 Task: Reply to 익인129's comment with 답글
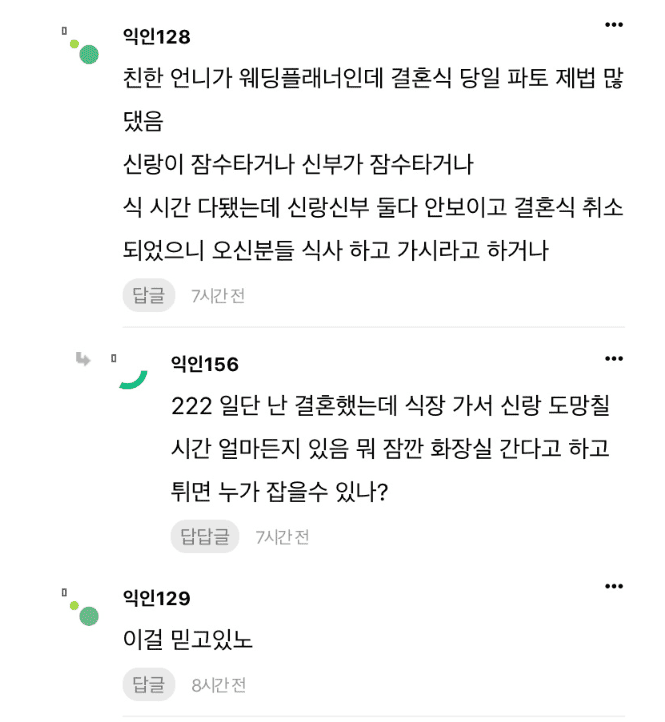pos(148,685)
